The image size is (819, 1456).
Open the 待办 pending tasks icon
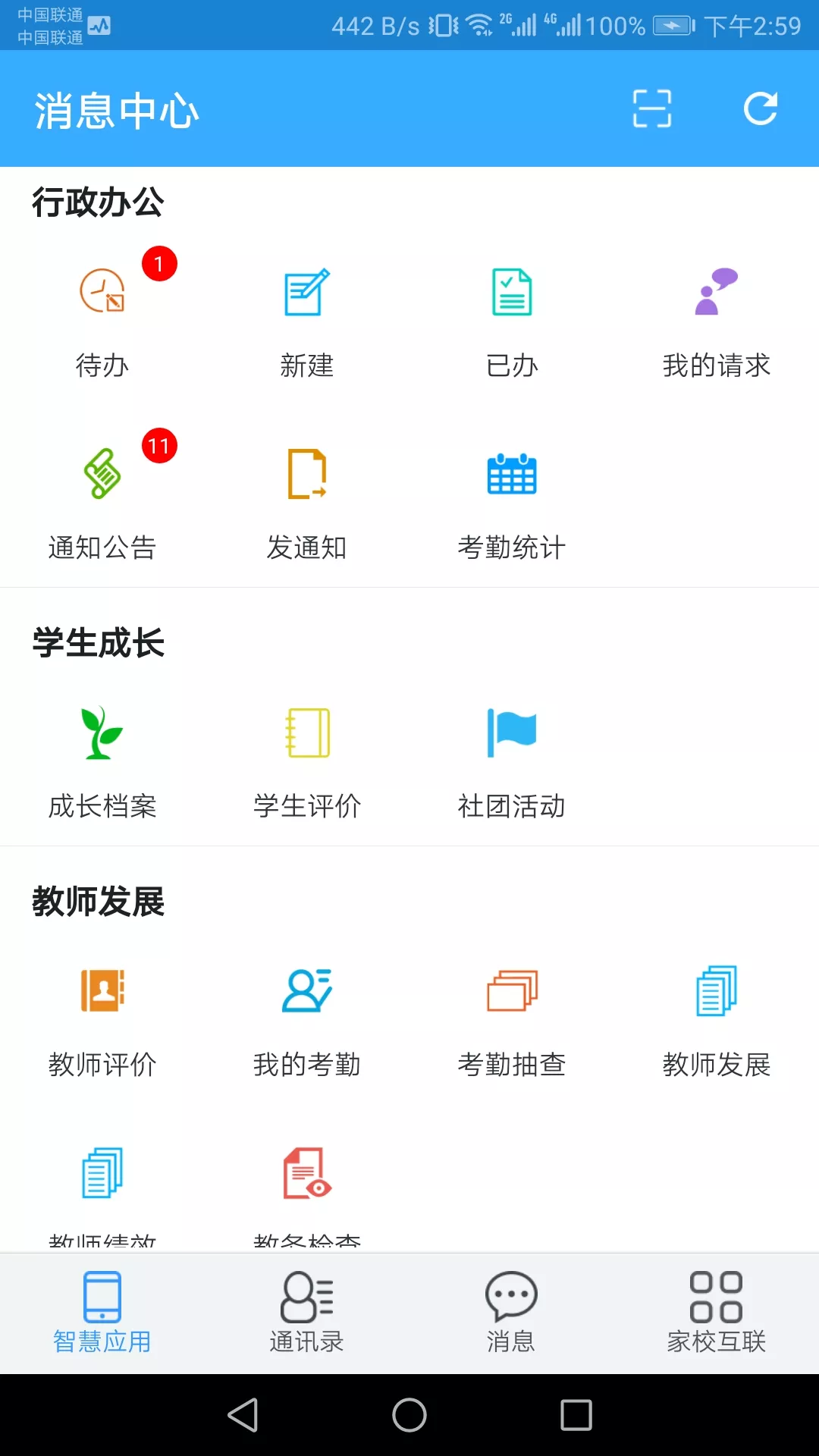point(102,318)
